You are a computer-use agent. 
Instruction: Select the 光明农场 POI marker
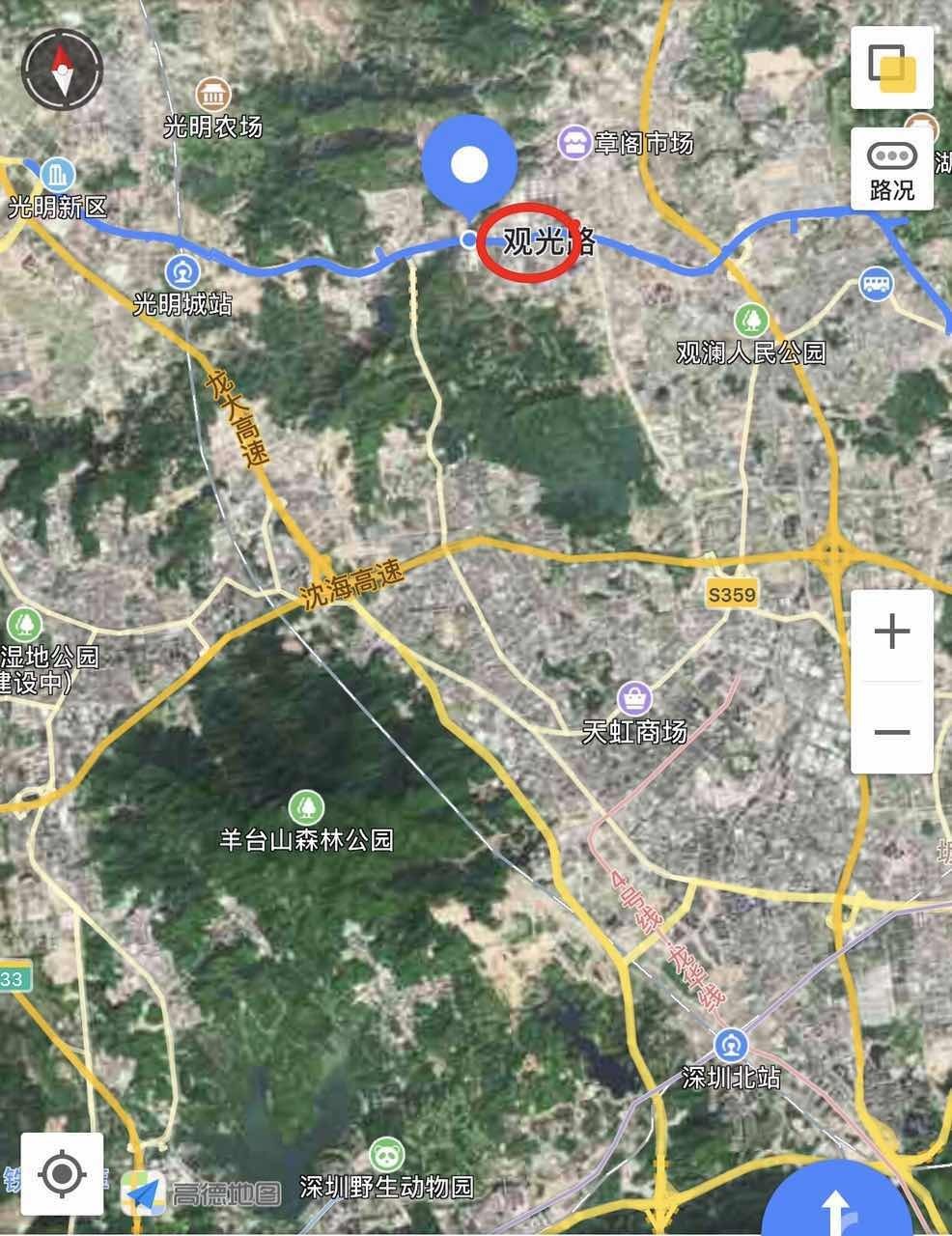click(212, 95)
